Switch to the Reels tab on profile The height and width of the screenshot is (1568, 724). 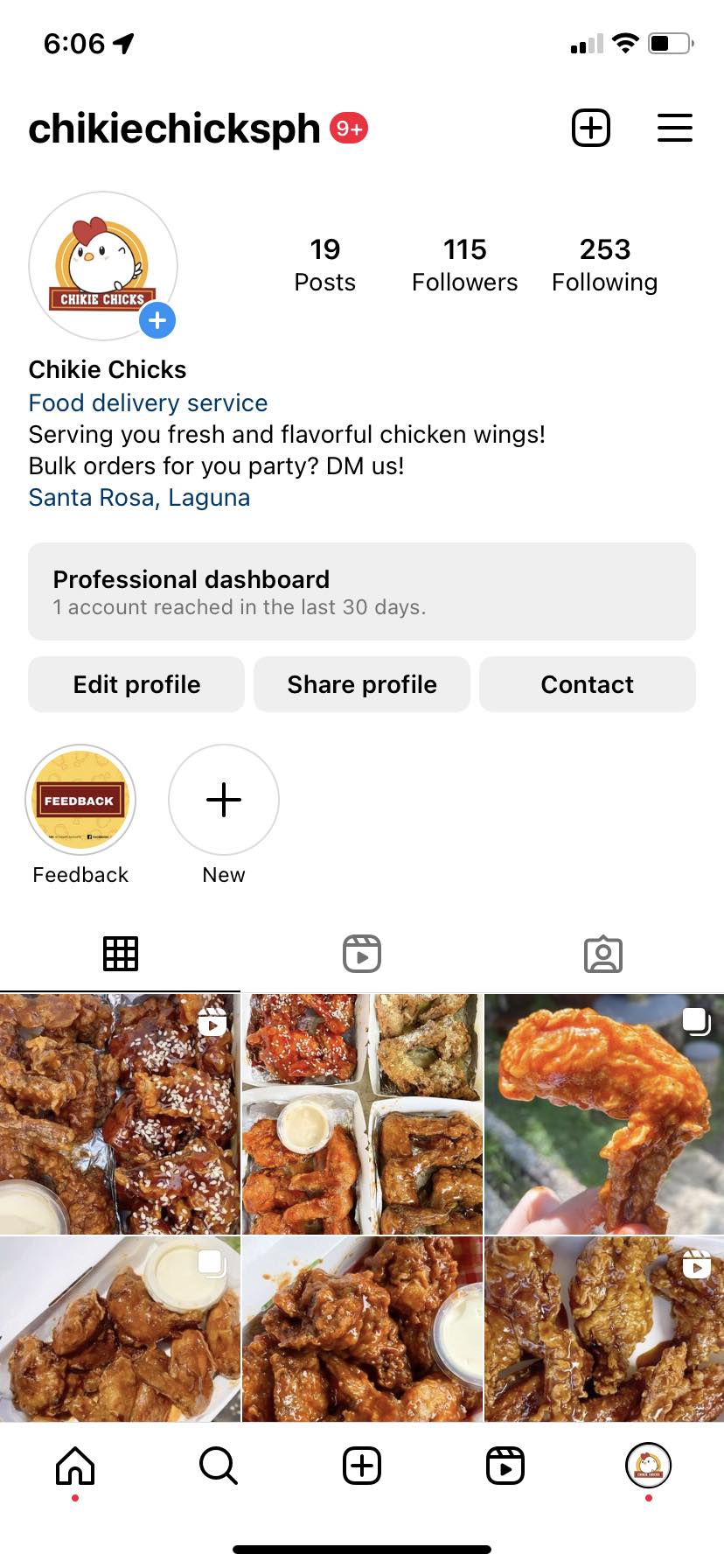pyautogui.click(x=362, y=954)
